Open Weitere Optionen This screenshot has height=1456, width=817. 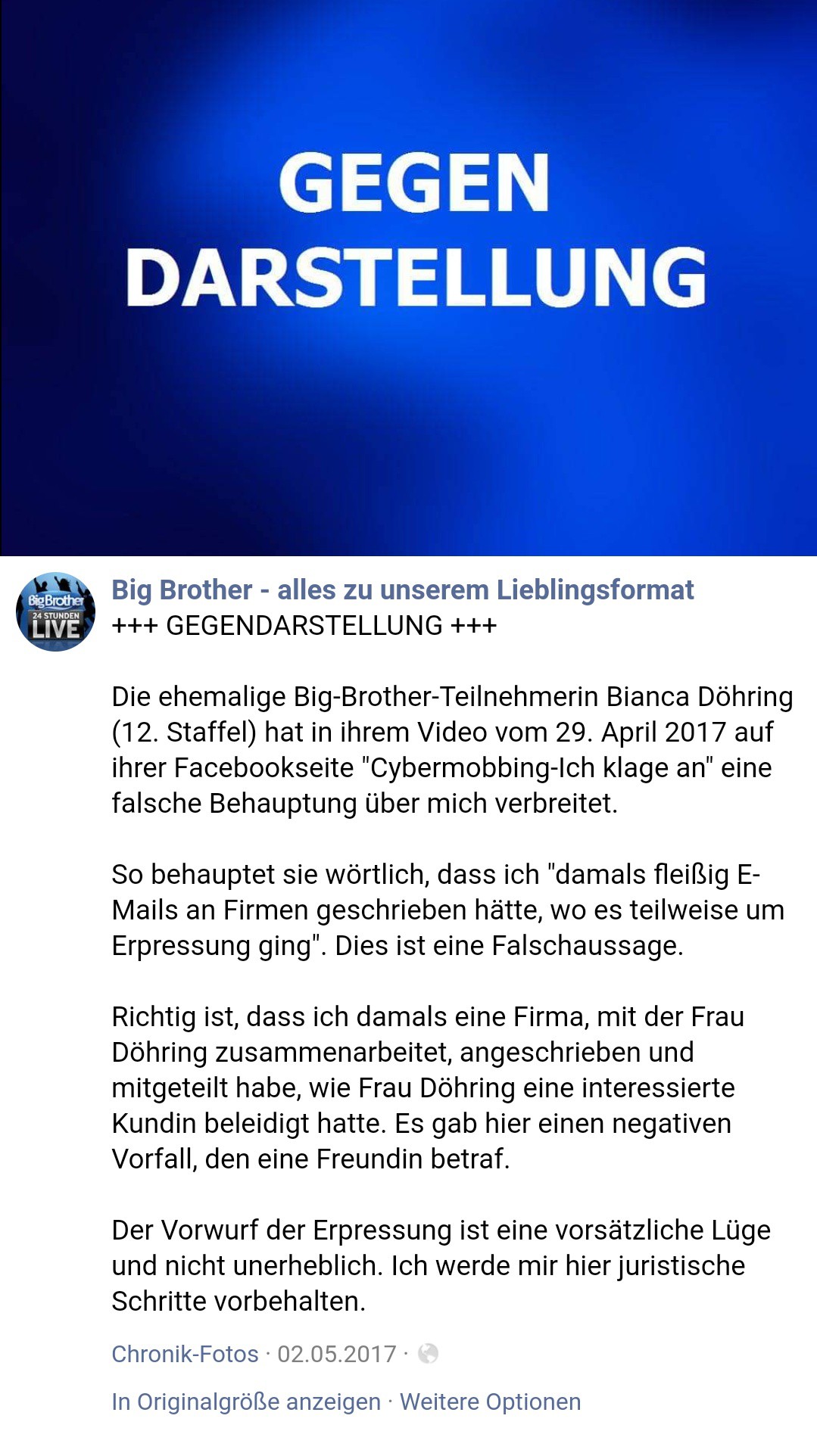490,1402
